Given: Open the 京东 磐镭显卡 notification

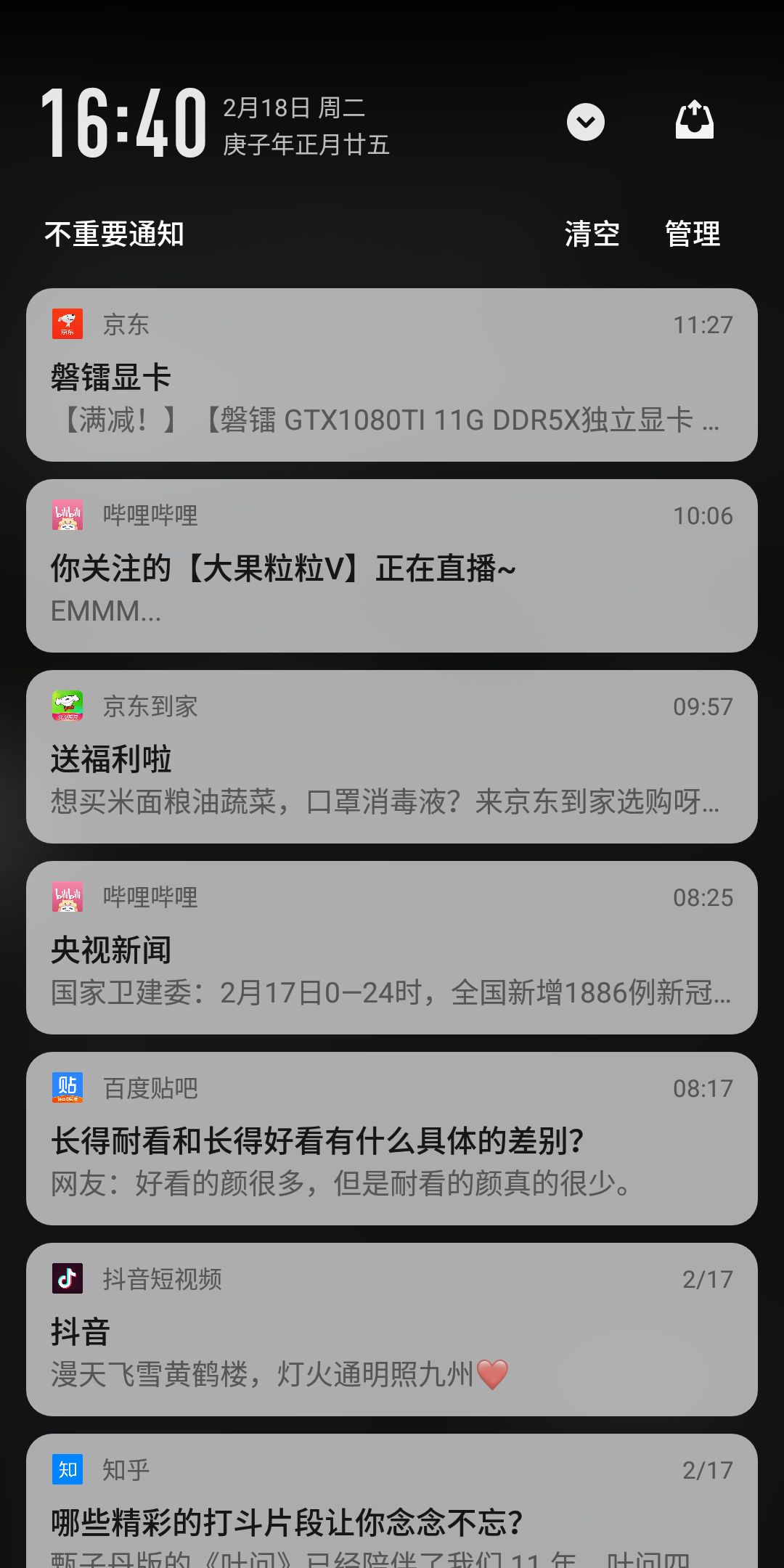Looking at the screenshot, I should pyautogui.click(x=392, y=375).
